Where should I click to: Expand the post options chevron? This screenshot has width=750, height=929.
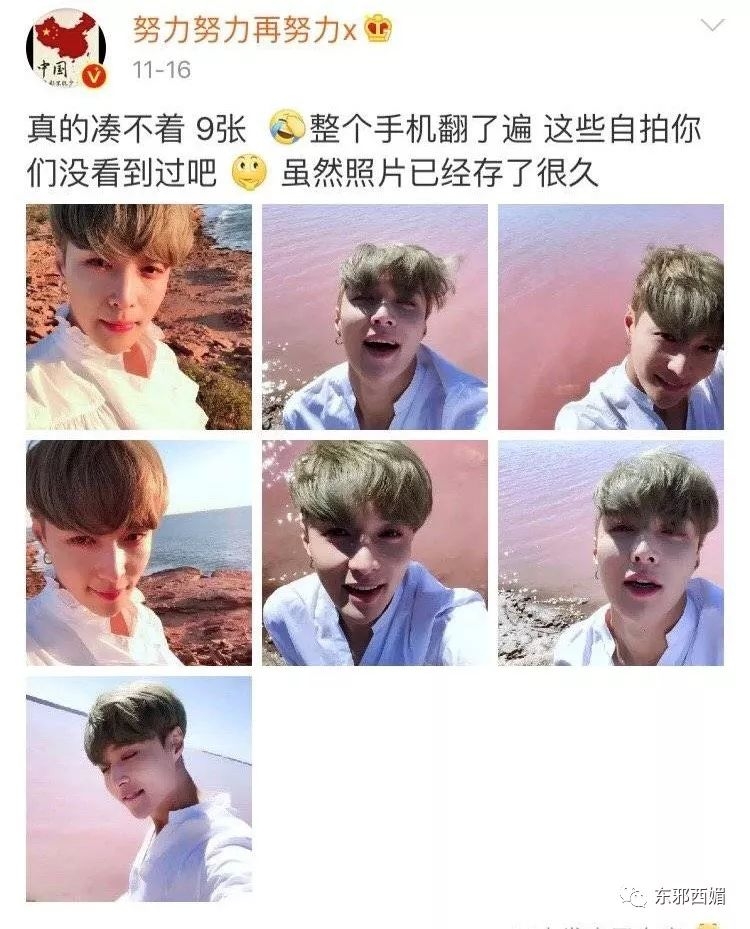(711, 26)
